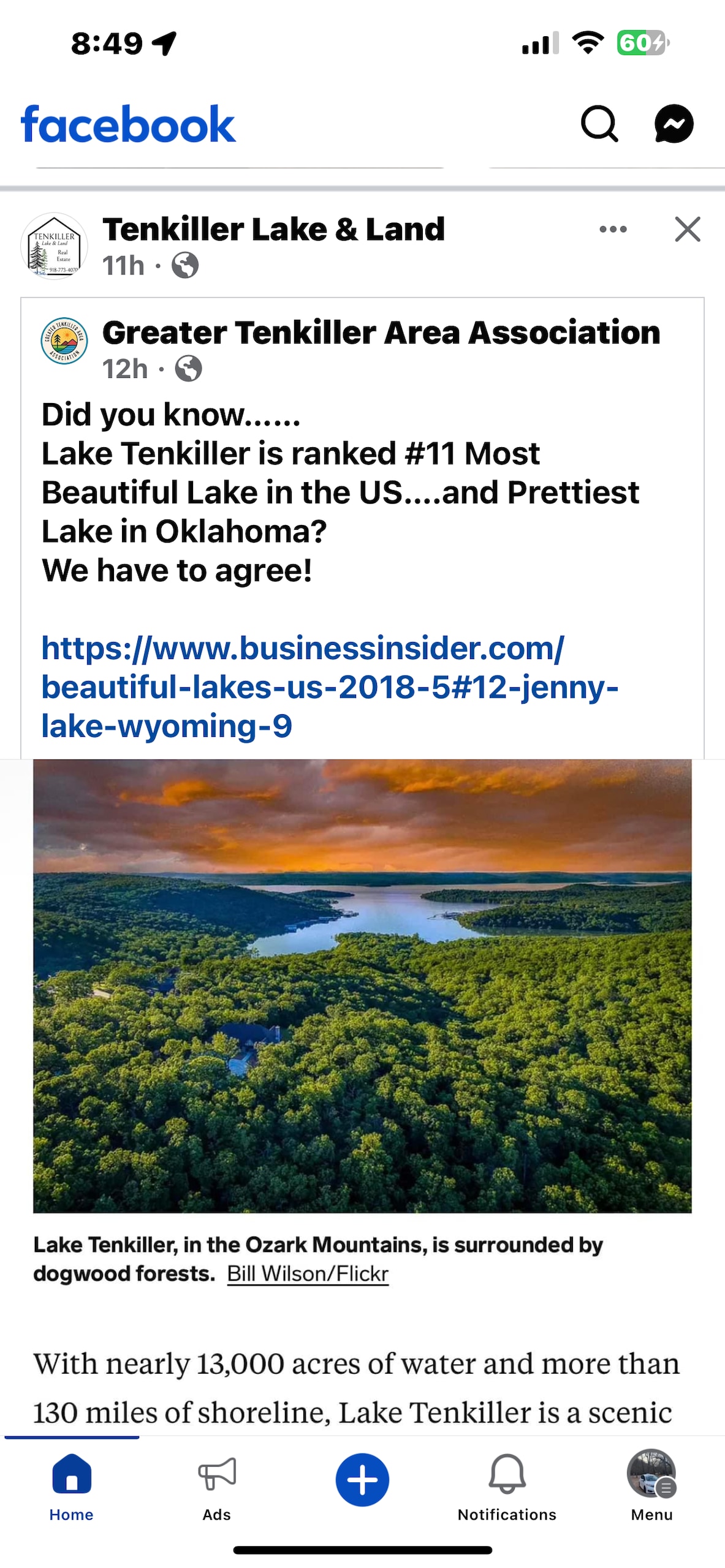Open Tenkiller Lake & Land page
The image size is (725, 1568).
coord(273,230)
